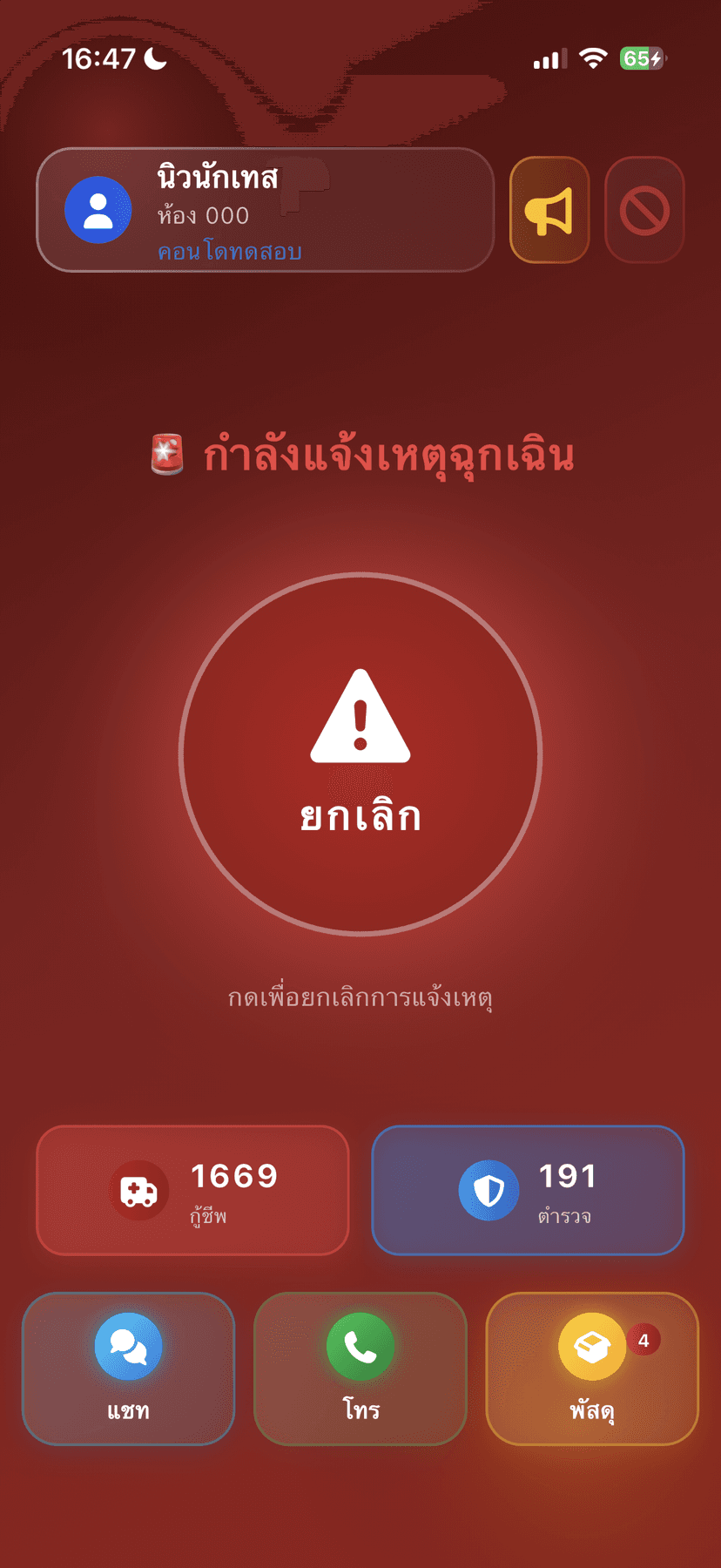Open the โทร call option
The width and height of the screenshot is (721, 1568).
click(x=360, y=1368)
